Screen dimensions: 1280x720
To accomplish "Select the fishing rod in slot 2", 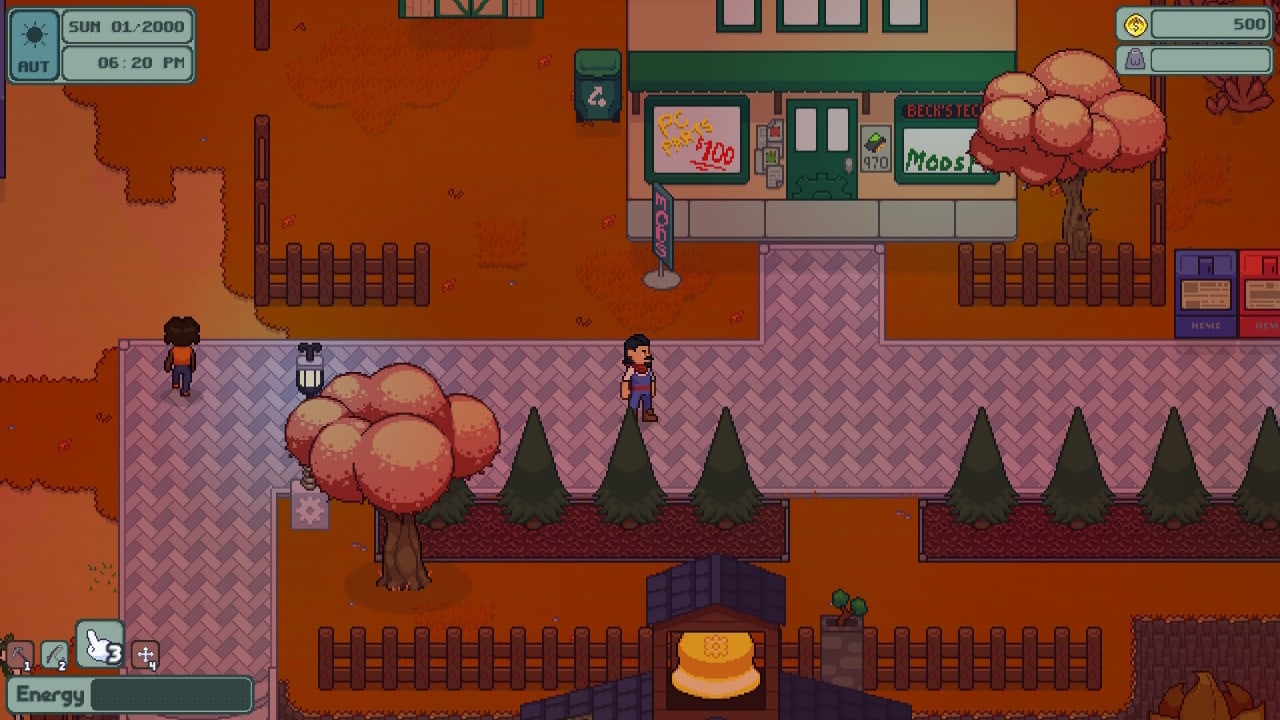I will [x=55, y=655].
